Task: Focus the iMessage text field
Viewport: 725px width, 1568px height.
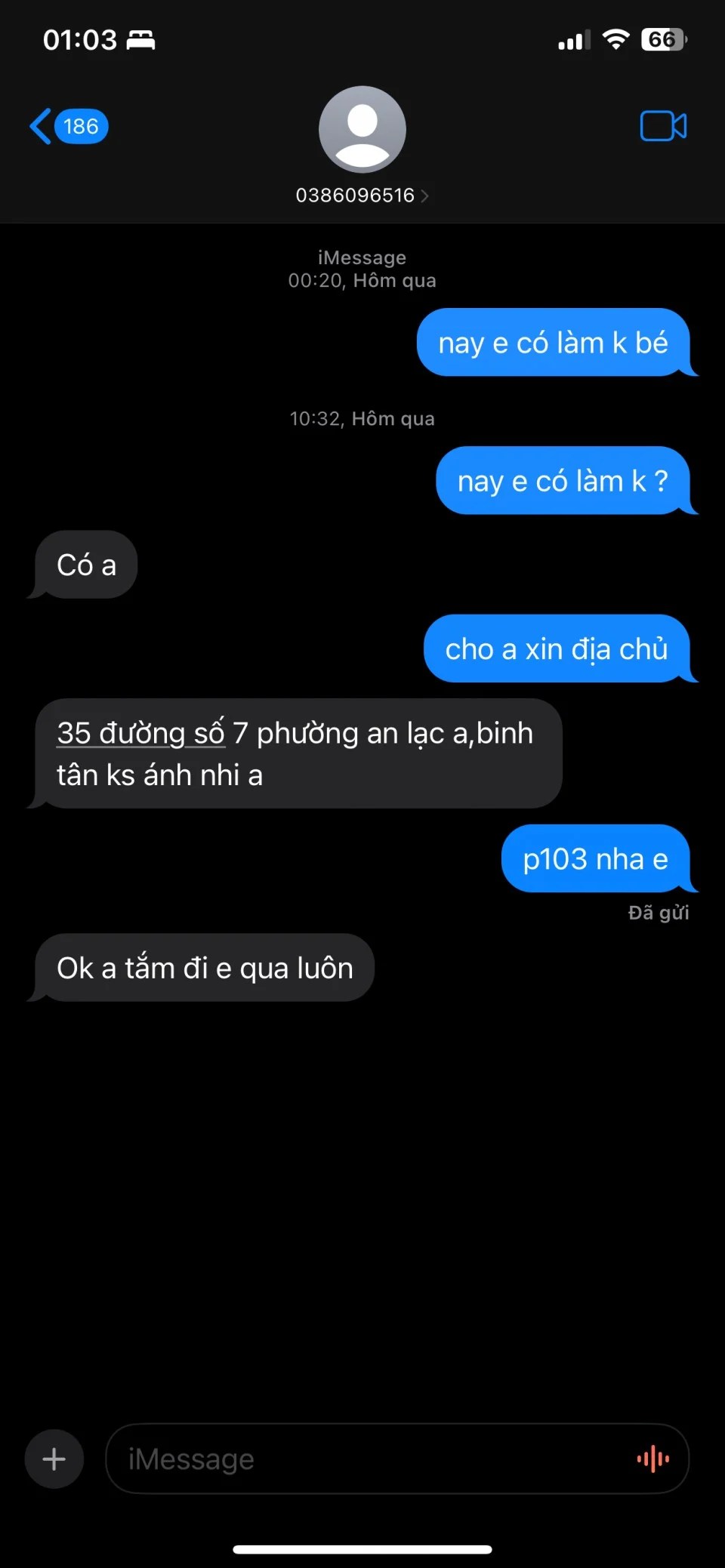Action: tap(370, 1459)
